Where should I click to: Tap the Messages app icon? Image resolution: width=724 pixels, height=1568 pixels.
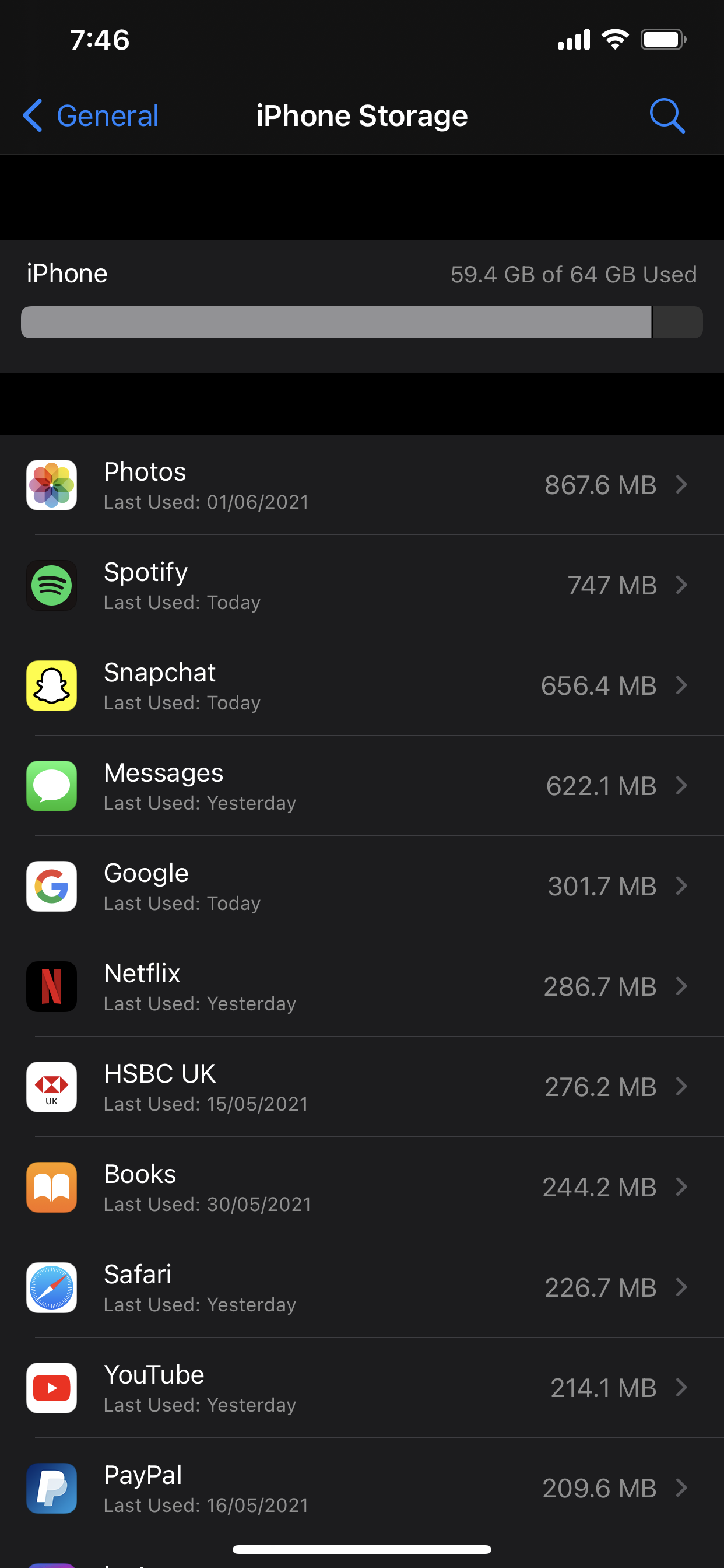pyautogui.click(x=52, y=786)
